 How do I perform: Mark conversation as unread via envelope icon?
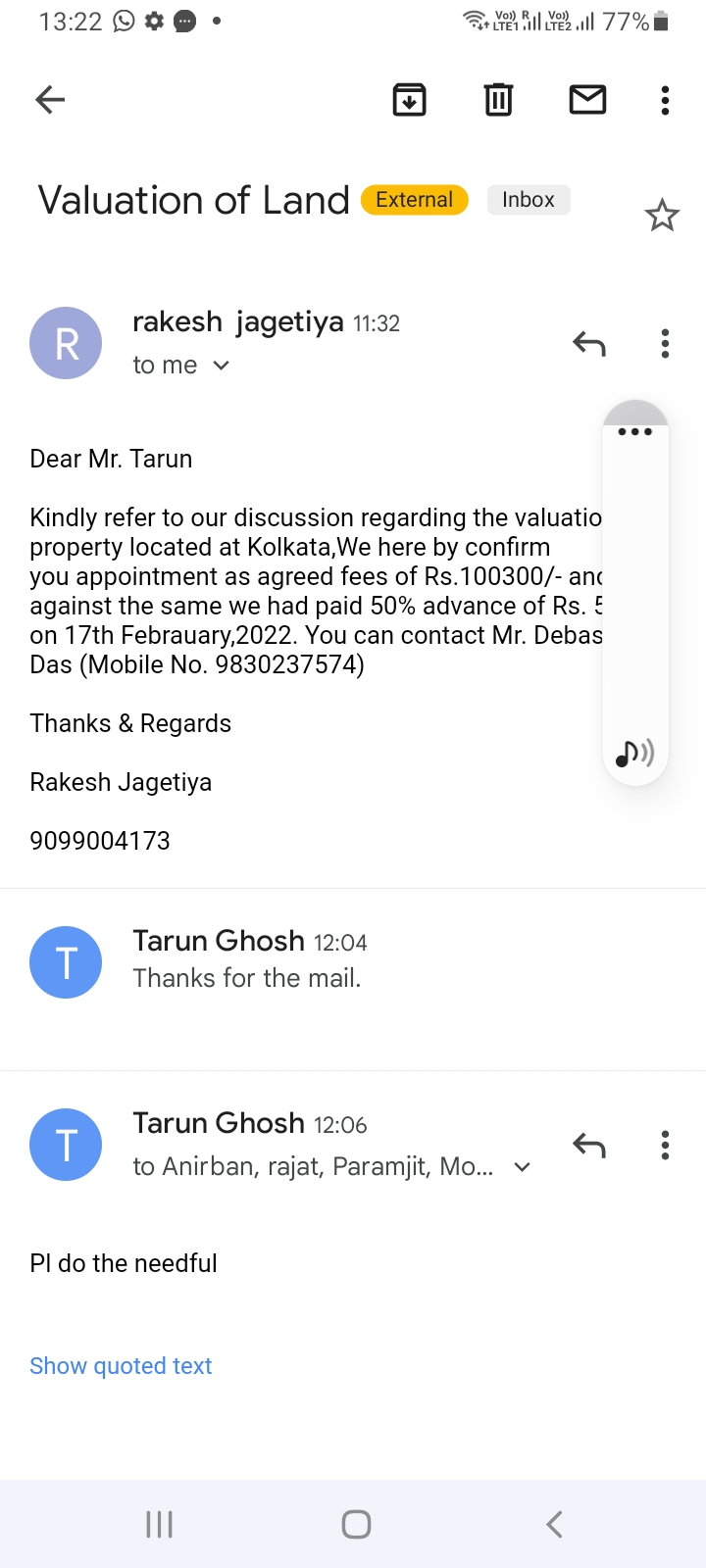587,99
